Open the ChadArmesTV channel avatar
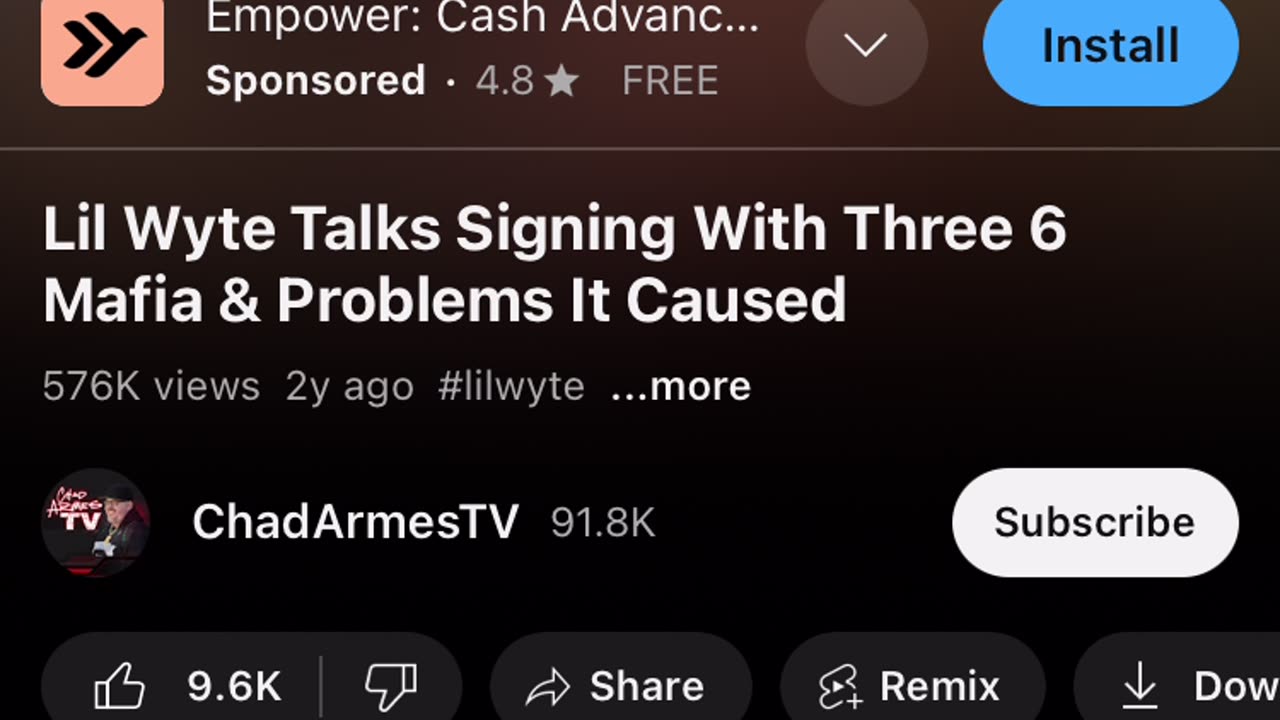The image size is (1280, 720). (x=96, y=522)
